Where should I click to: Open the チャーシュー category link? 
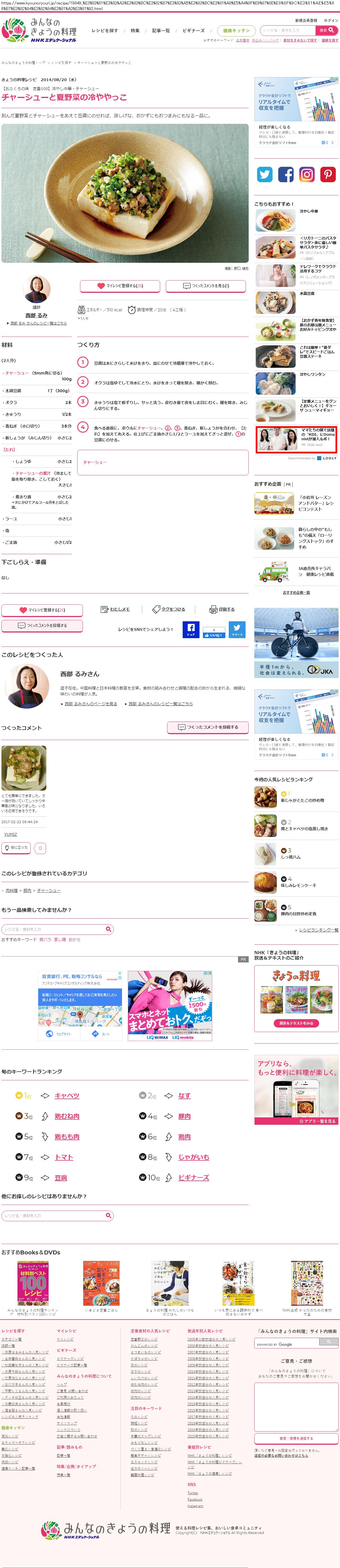tap(49, 891)
